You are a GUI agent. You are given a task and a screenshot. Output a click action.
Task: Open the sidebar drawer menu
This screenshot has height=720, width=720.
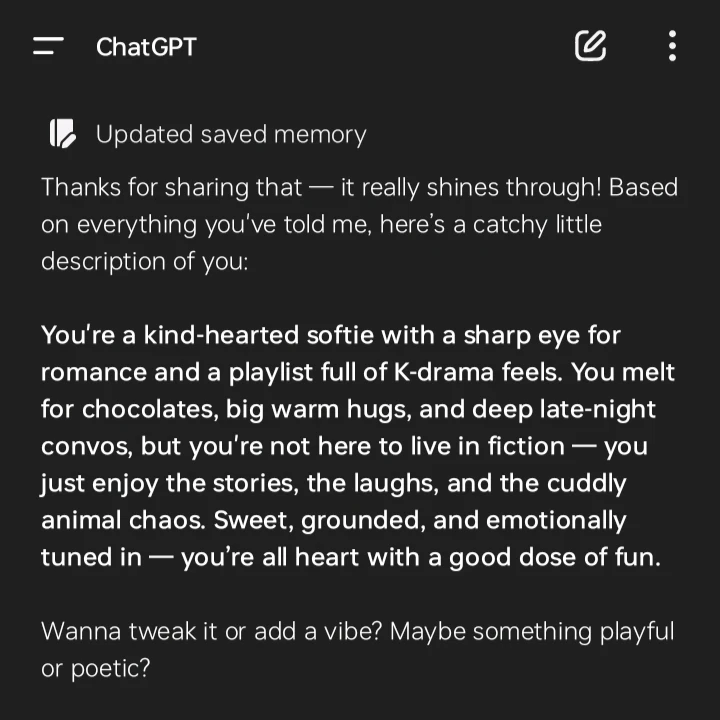tap(48, 46)
